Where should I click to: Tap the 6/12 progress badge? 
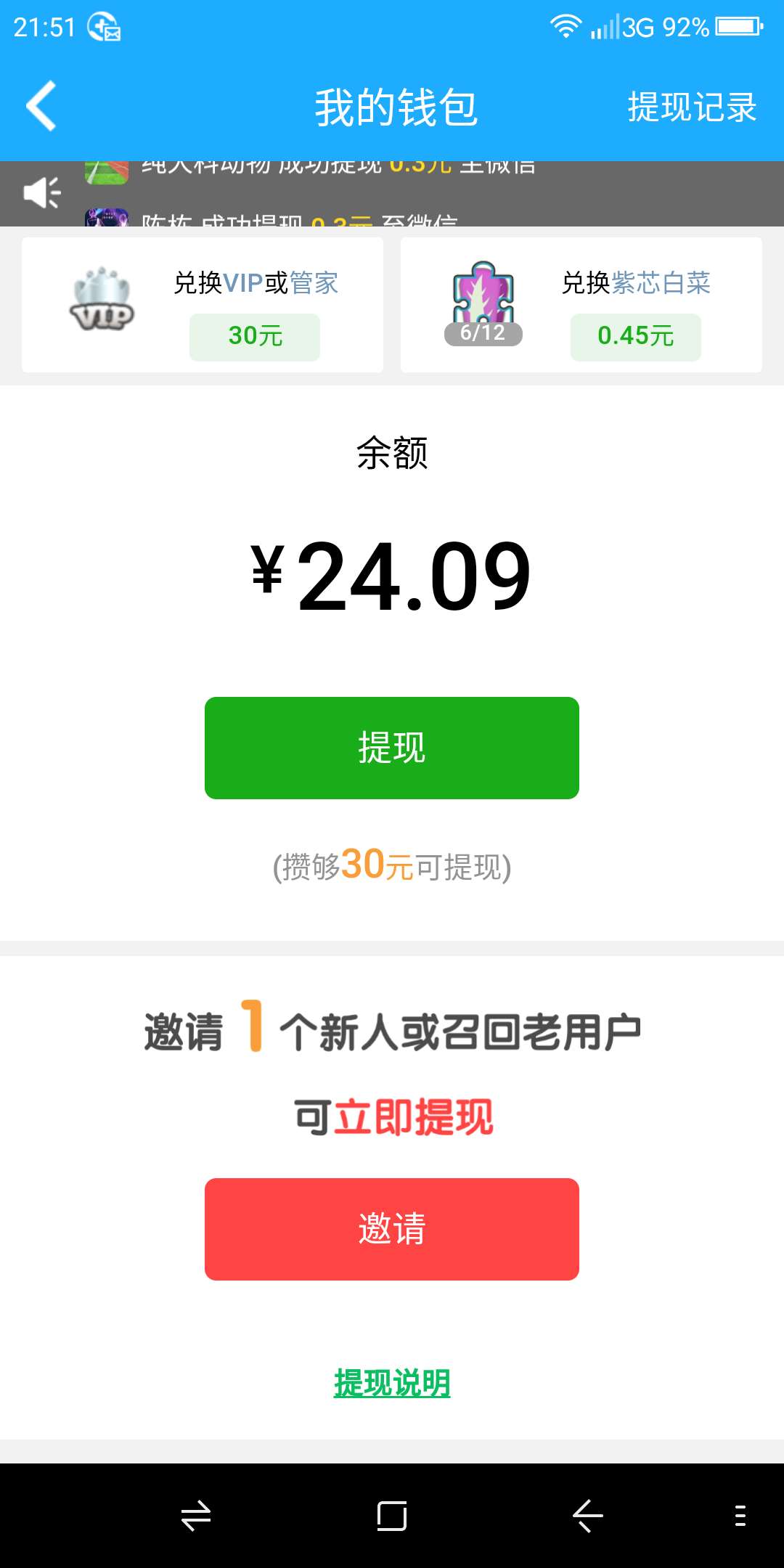pos(483,334)
